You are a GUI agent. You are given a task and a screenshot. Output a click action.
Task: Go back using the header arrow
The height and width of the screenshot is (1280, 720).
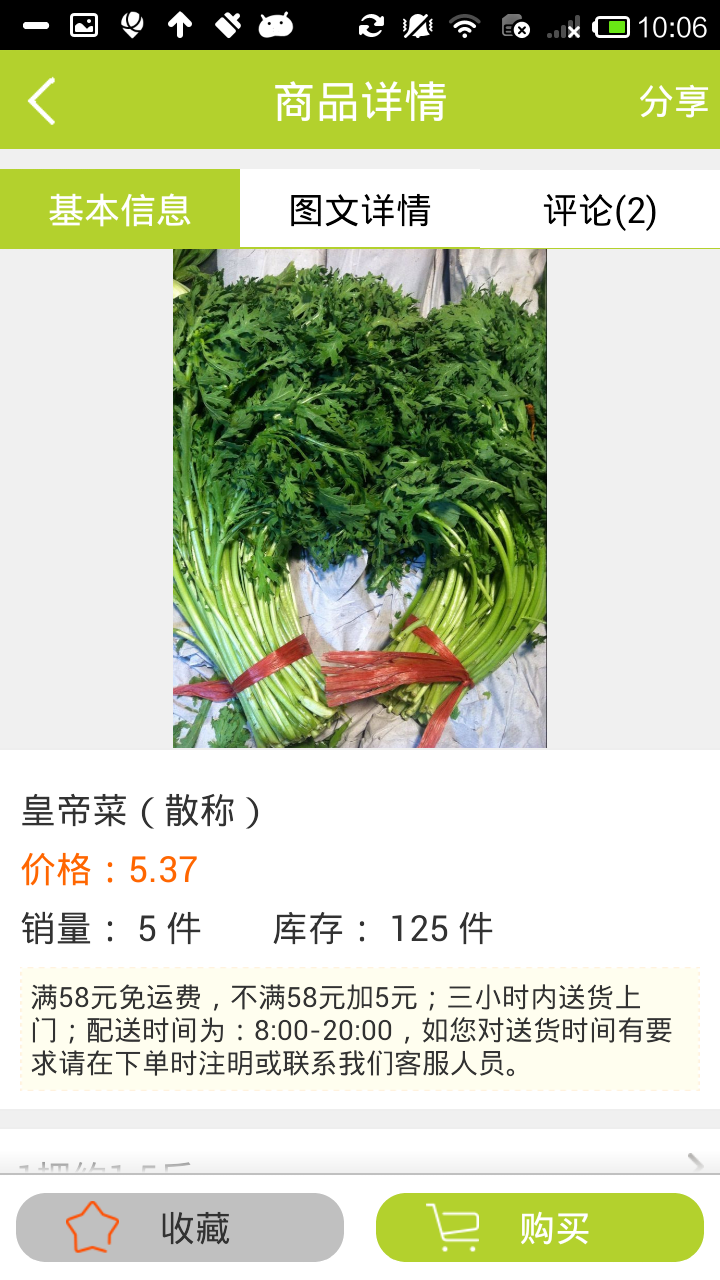tap(42, 101)
